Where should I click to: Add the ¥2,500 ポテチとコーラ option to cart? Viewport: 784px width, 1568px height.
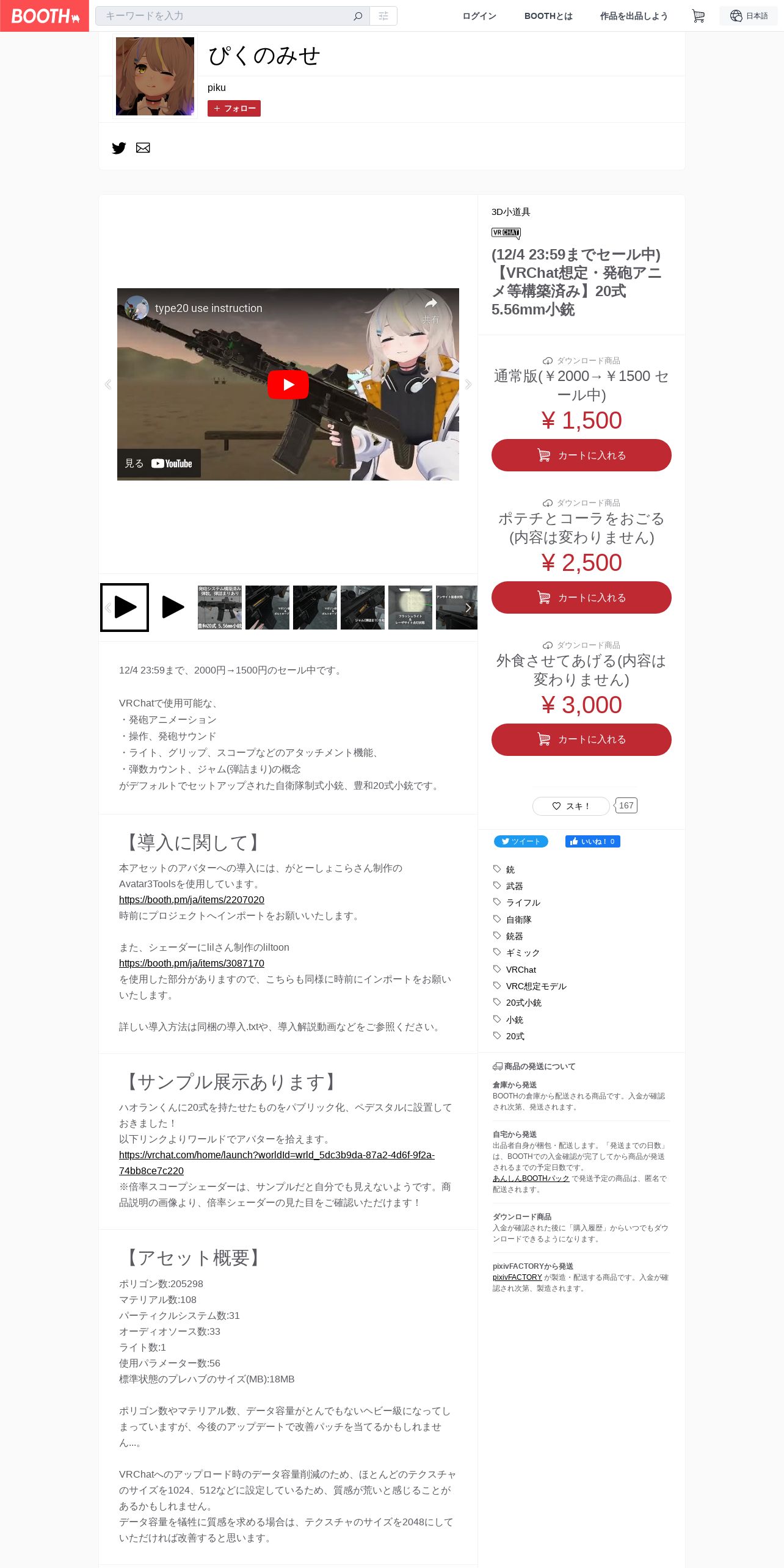tap(581, 597)
